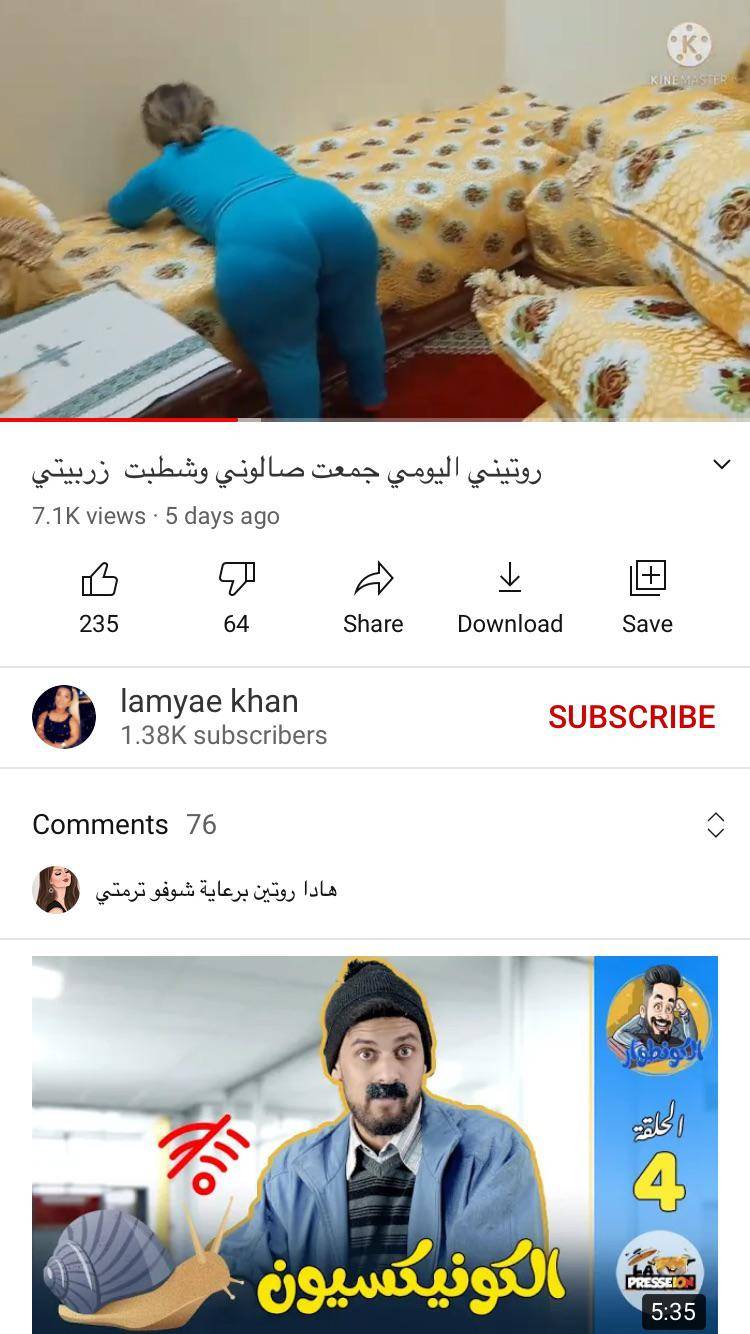This screenshot has width=750, height=1334.
Task: Tap the video player to show controls
Action: point(374,210)
